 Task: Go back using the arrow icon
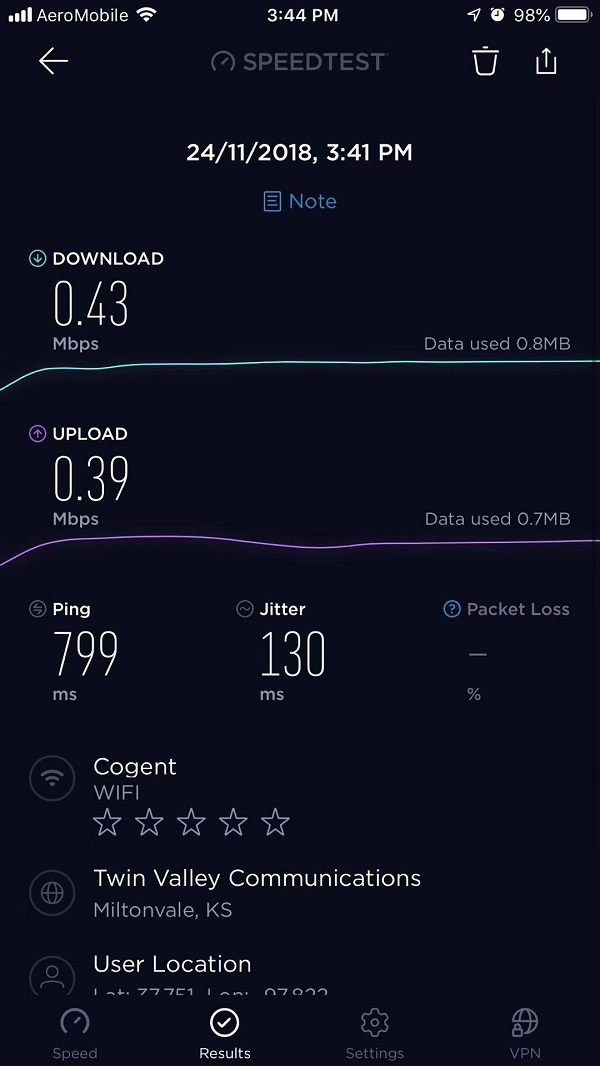pos(53,61)
